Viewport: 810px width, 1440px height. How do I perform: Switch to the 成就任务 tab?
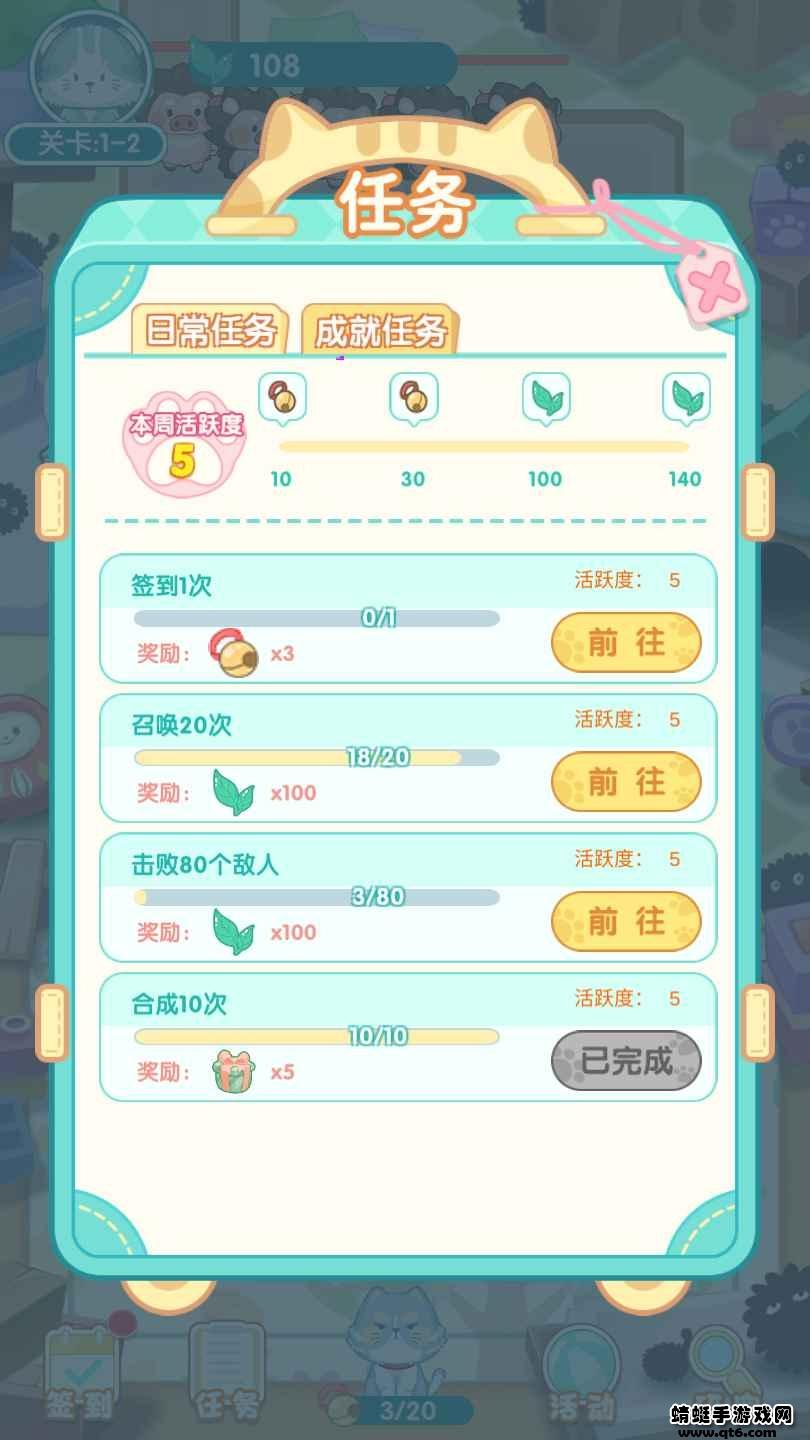pos(380,330)
